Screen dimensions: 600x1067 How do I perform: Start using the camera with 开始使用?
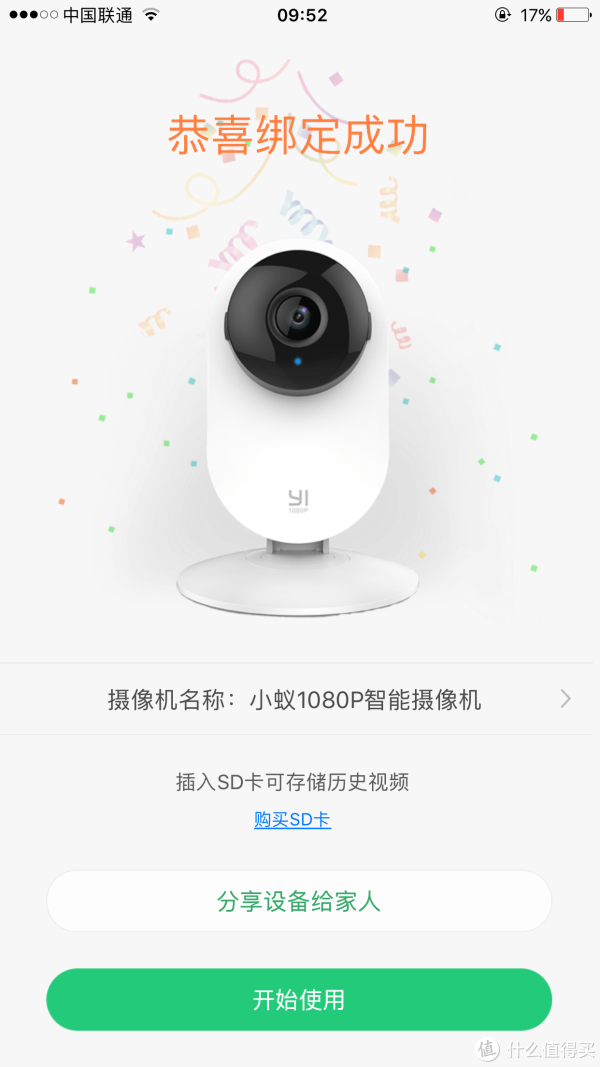point(299,999)
